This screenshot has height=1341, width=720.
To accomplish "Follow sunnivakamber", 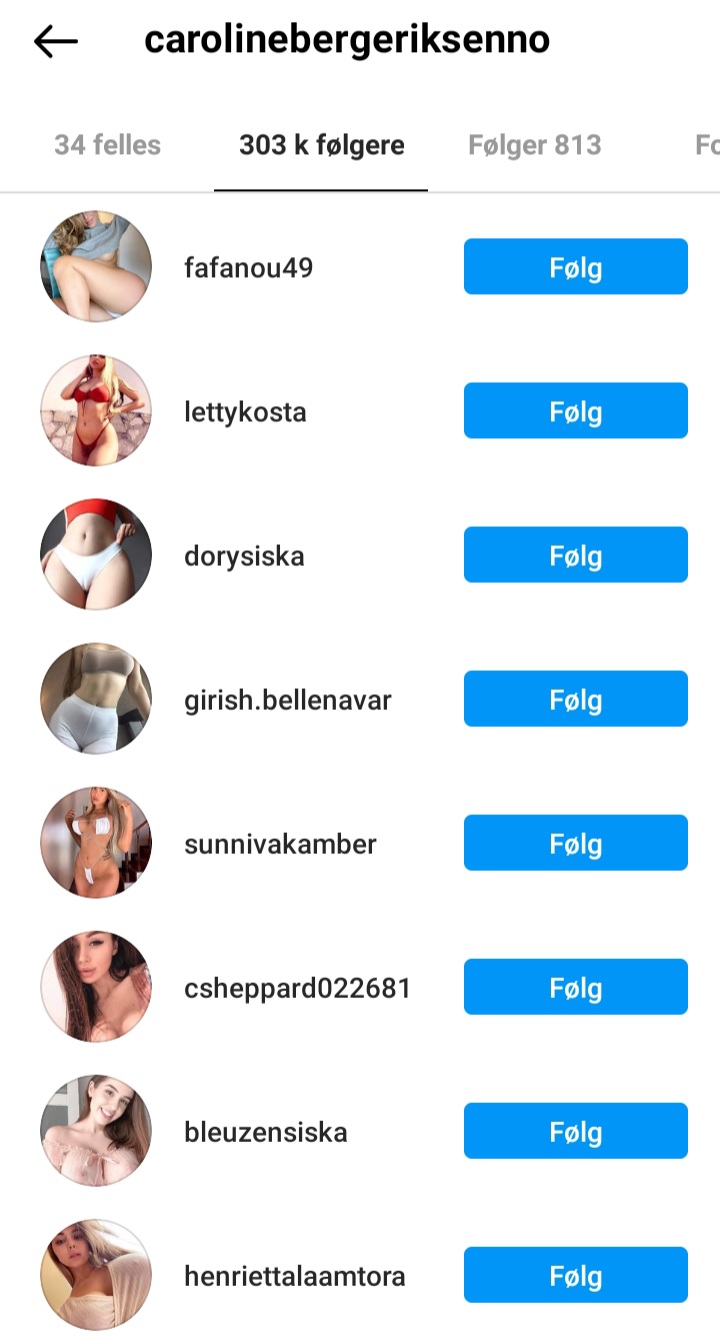I will [x=575, y=843].
